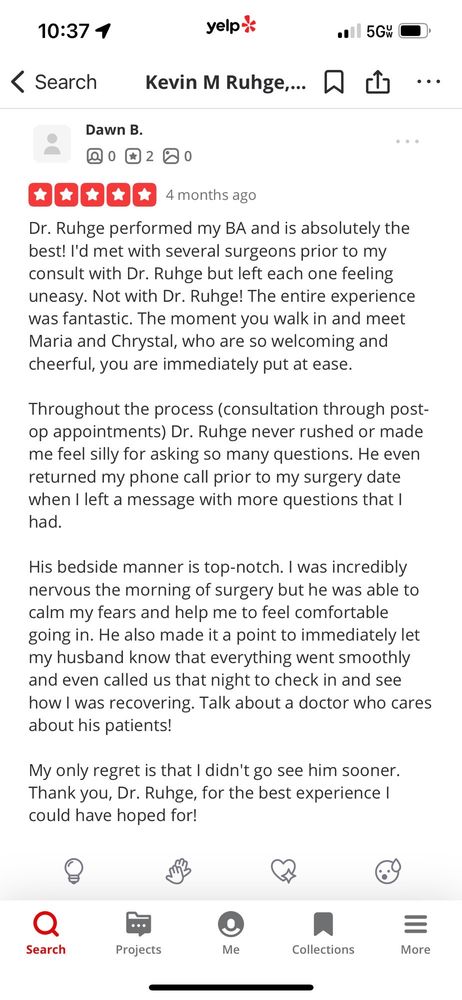Open the top bar overflow menu
The height and width of the screenshot is (1000, 462).
(x=428, y=82)
